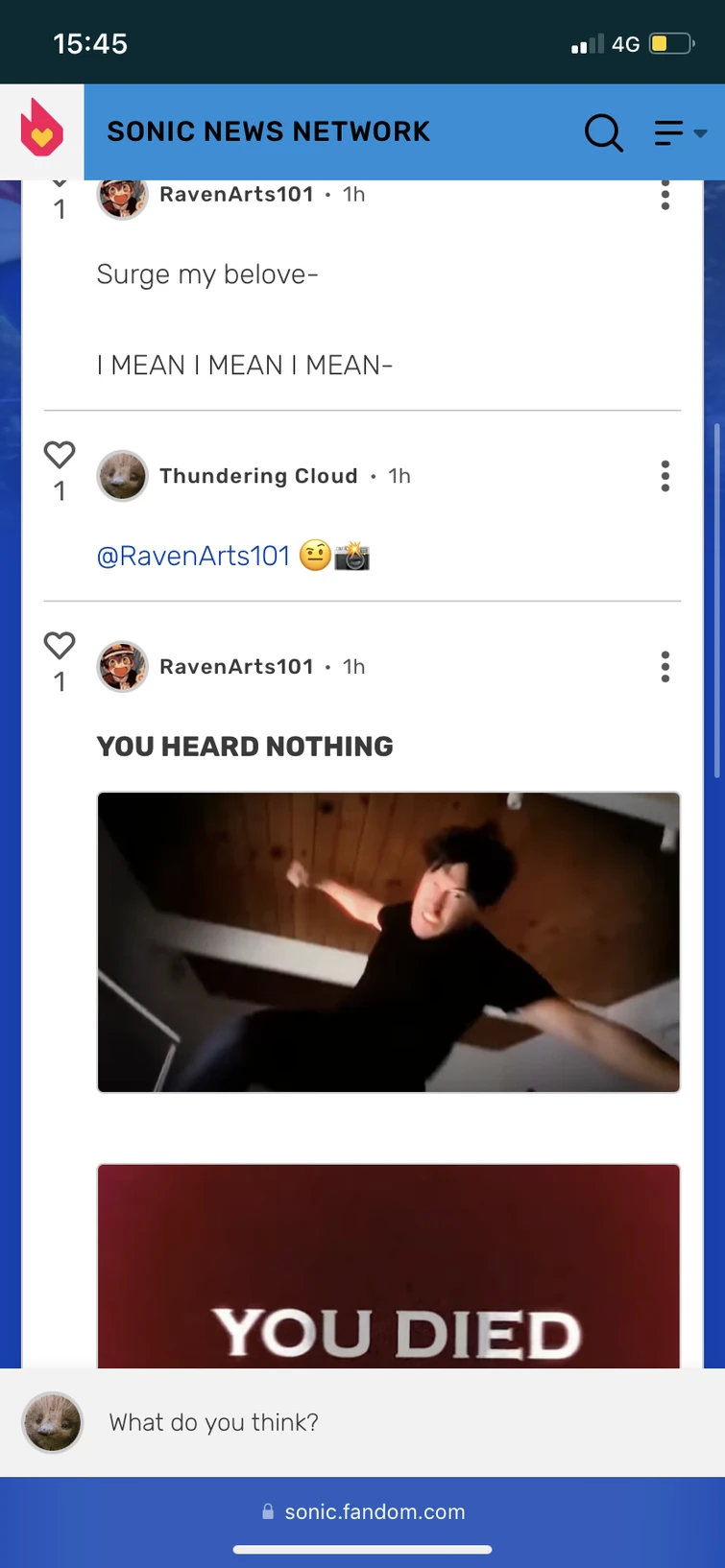The image size is (725, 1568).
Task: Tap the @RavenArts101 mention link
Action: coord(193,556)
